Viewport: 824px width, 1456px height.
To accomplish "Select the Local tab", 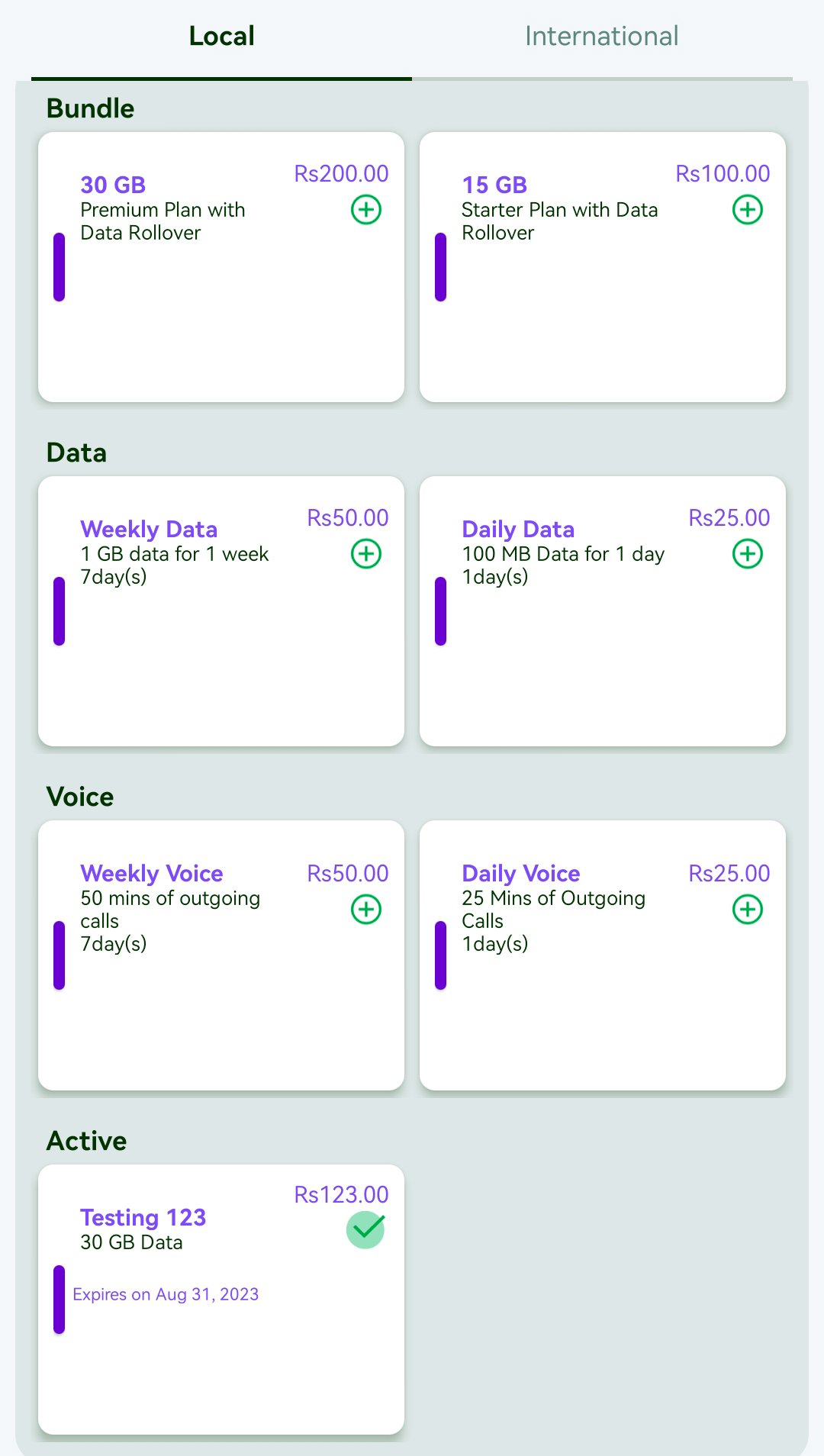I will click(221, 36).
